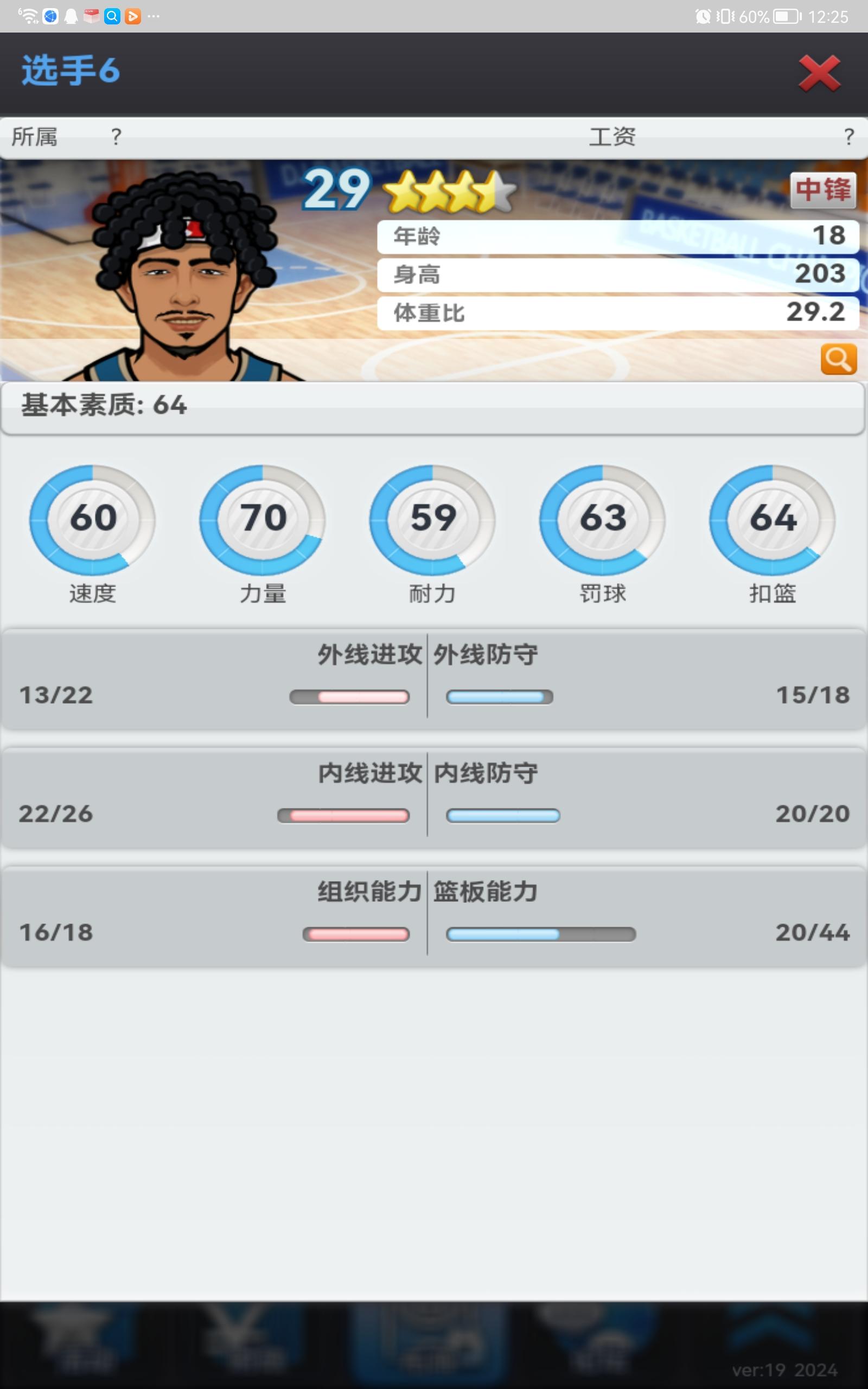
Task: Open the ? next to 工资
Action: pos(849,137)
